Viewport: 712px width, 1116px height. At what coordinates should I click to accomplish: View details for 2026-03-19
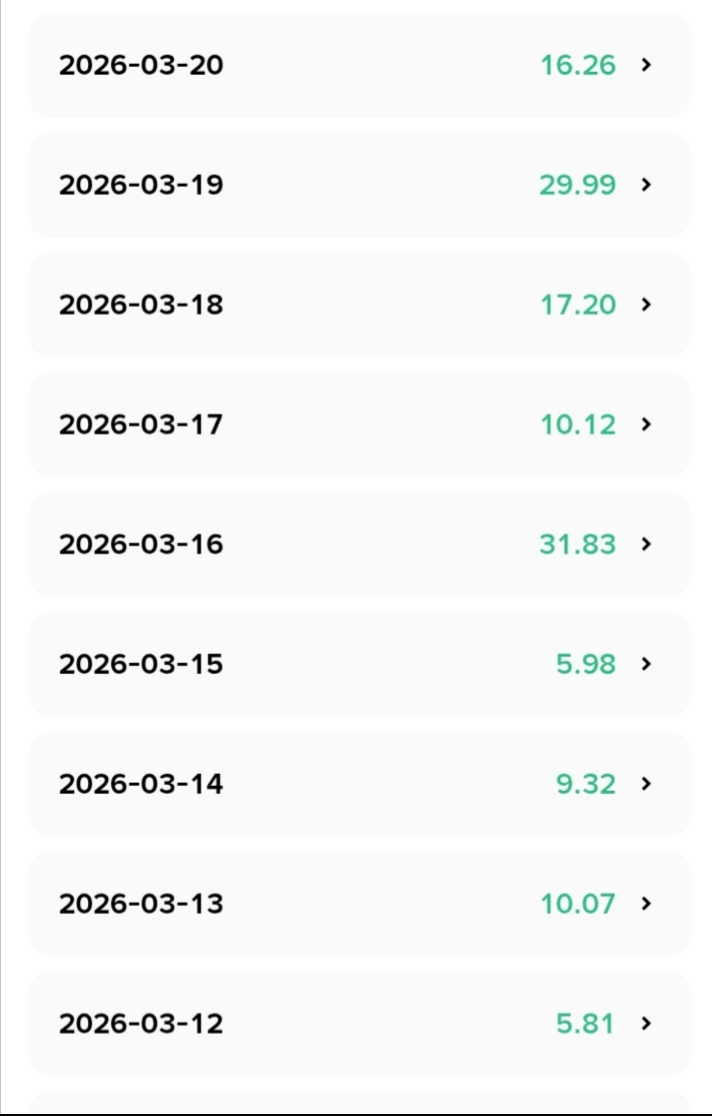click(359, 185)
